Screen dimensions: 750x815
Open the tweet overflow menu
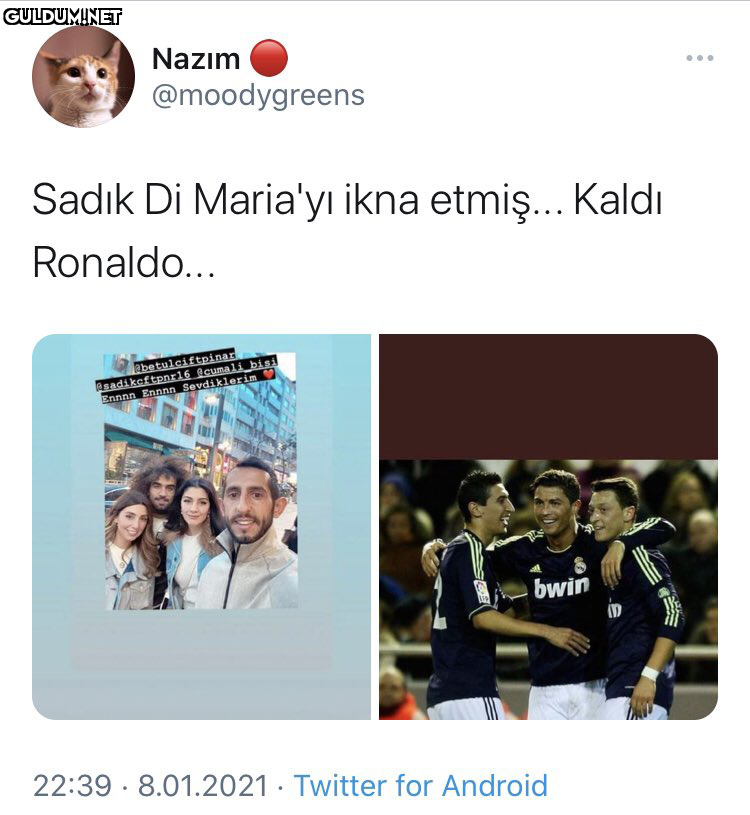(x=699, y=59)
